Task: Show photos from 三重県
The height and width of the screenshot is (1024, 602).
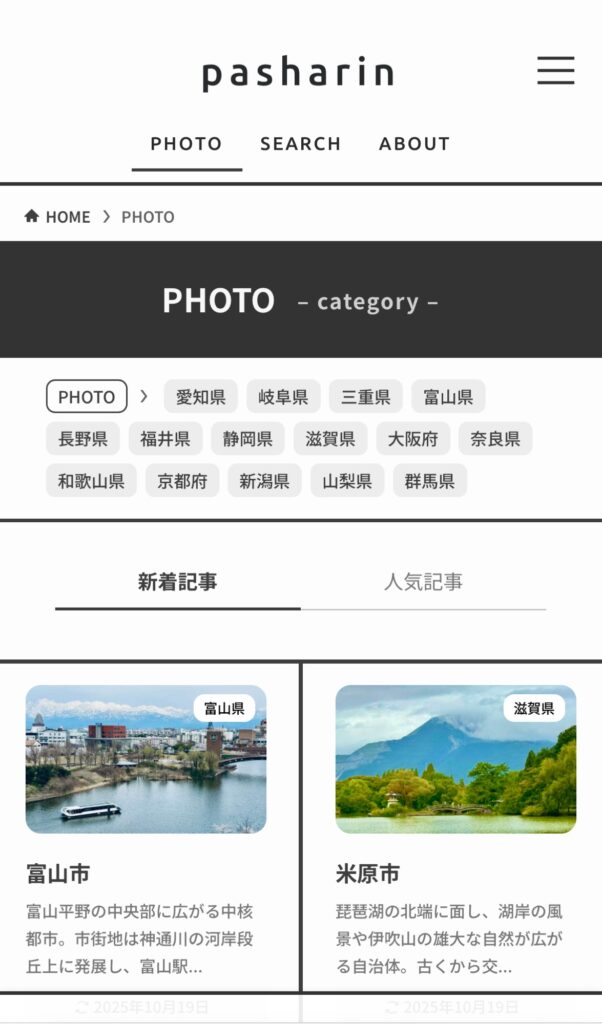Action: click(366, 397)
